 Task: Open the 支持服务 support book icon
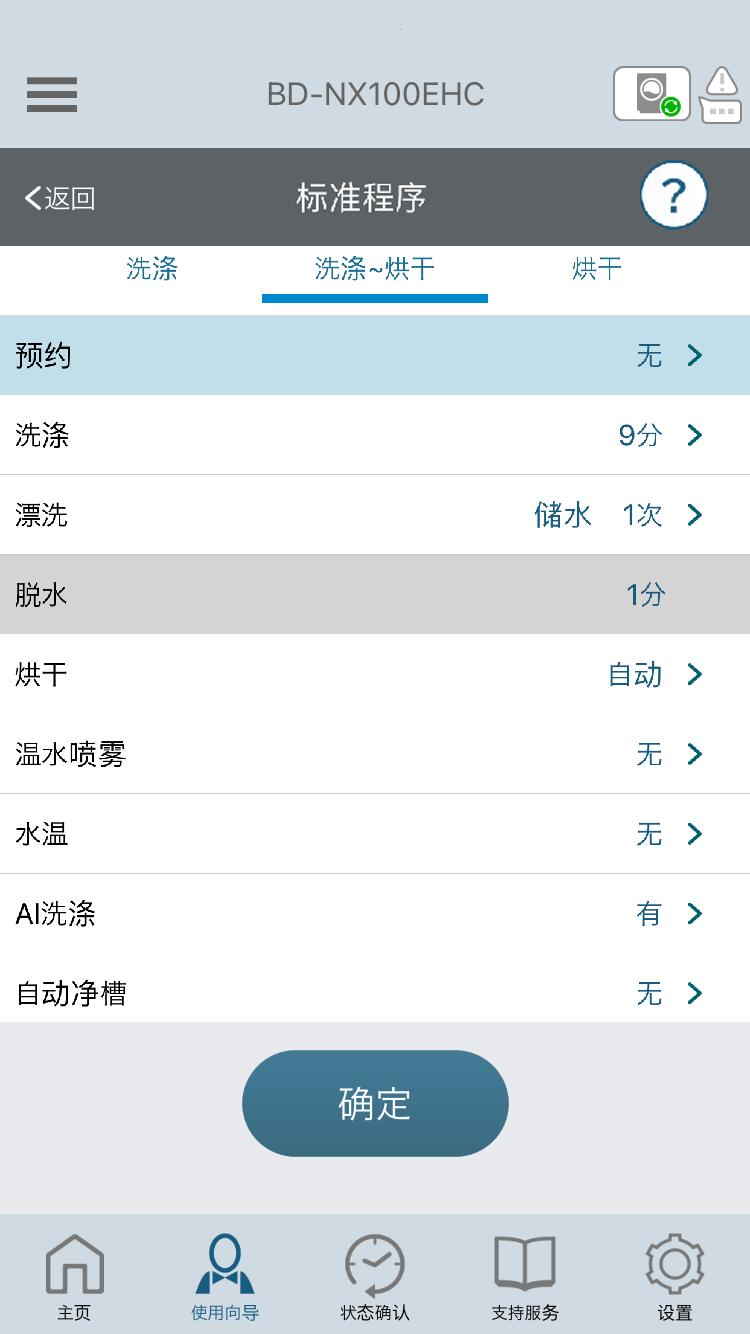point(524,1274)
